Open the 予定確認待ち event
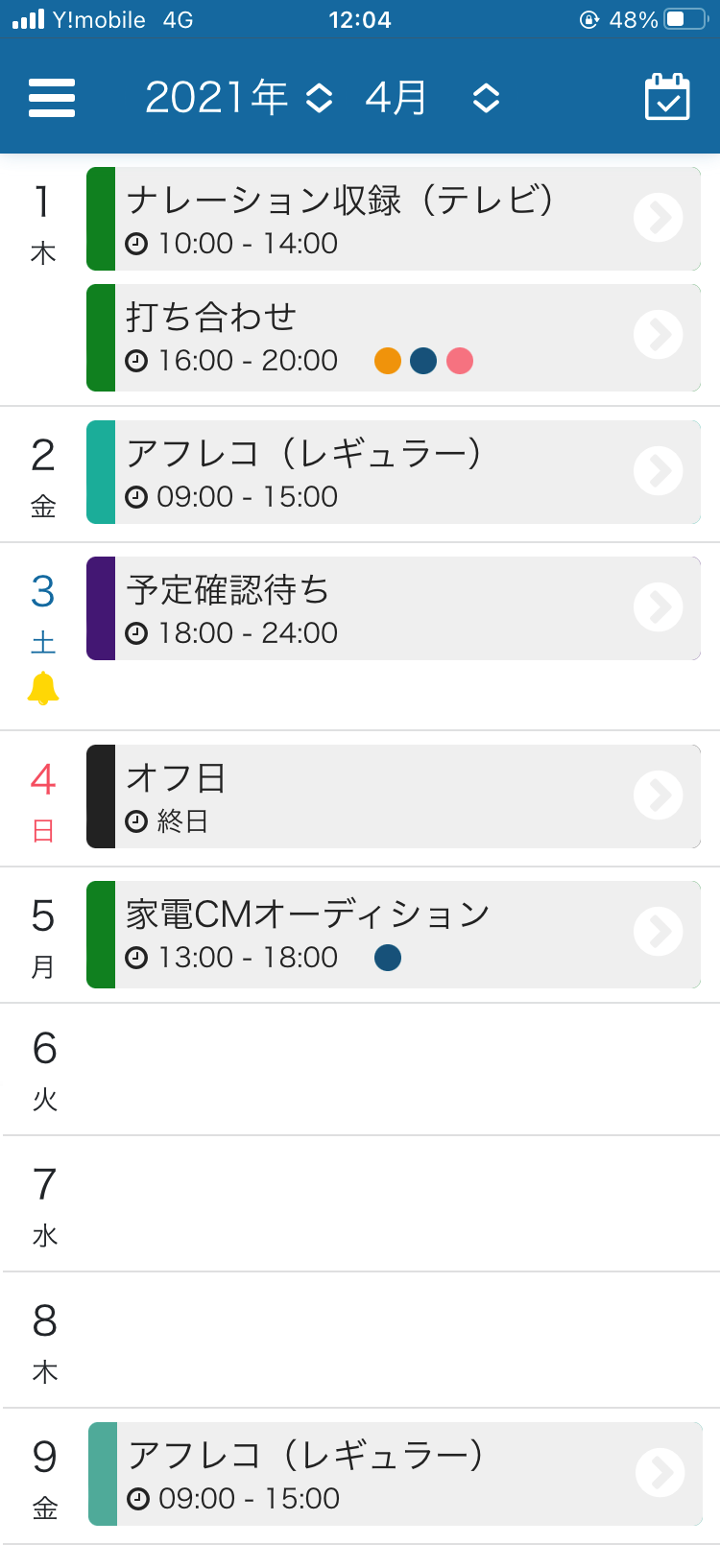The image size is (720, 1568). coord(394,608)
